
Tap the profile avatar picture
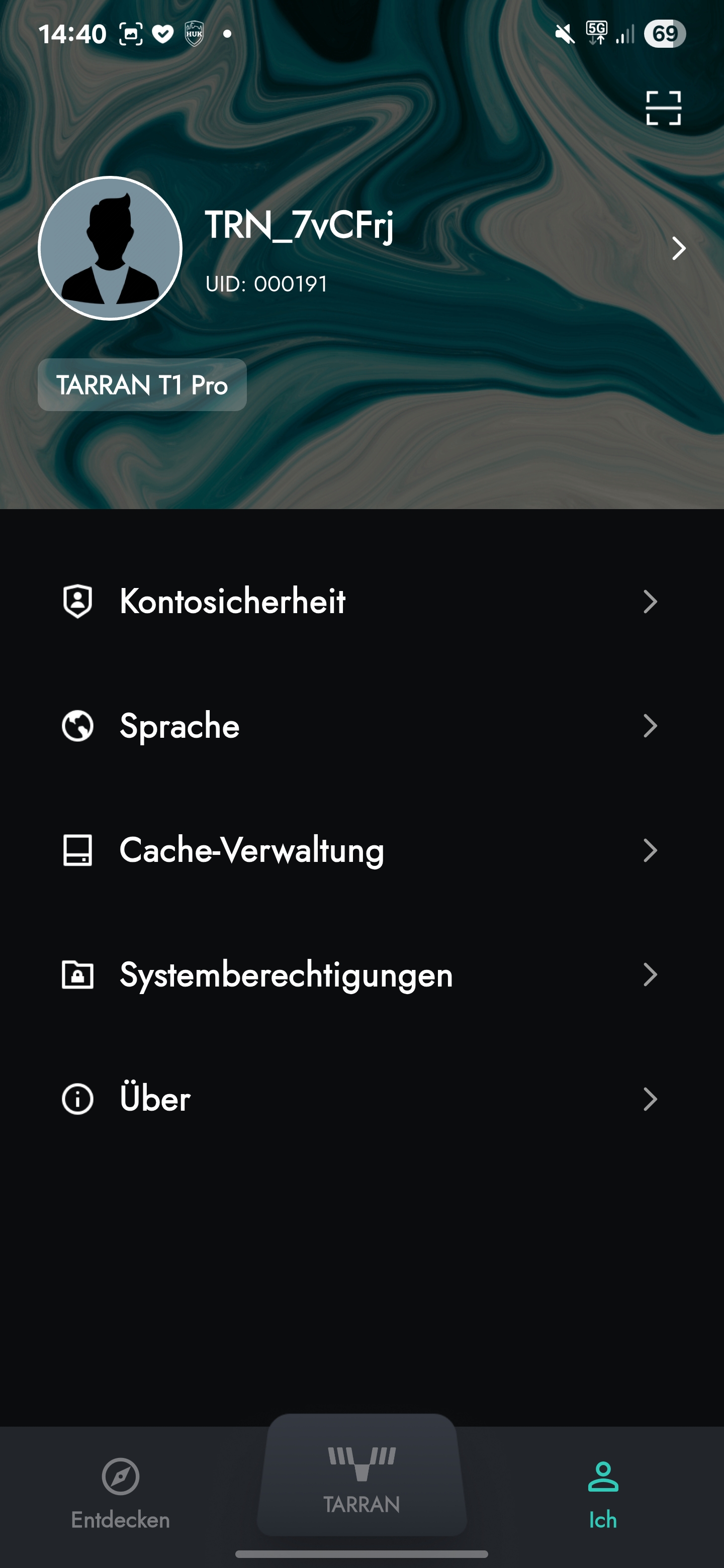click(110, 248)
